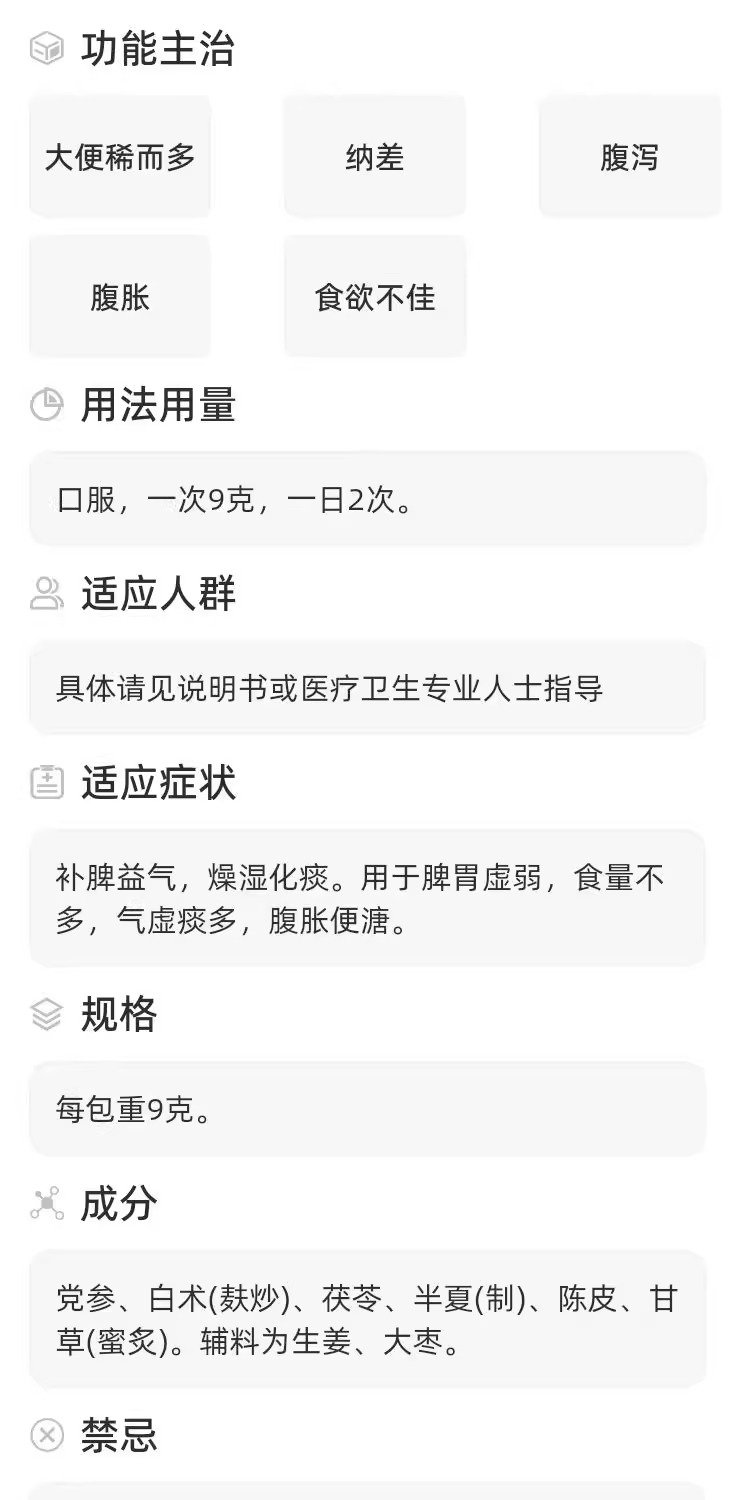Choose the 腹胀 symptom chip

(120, 297)
